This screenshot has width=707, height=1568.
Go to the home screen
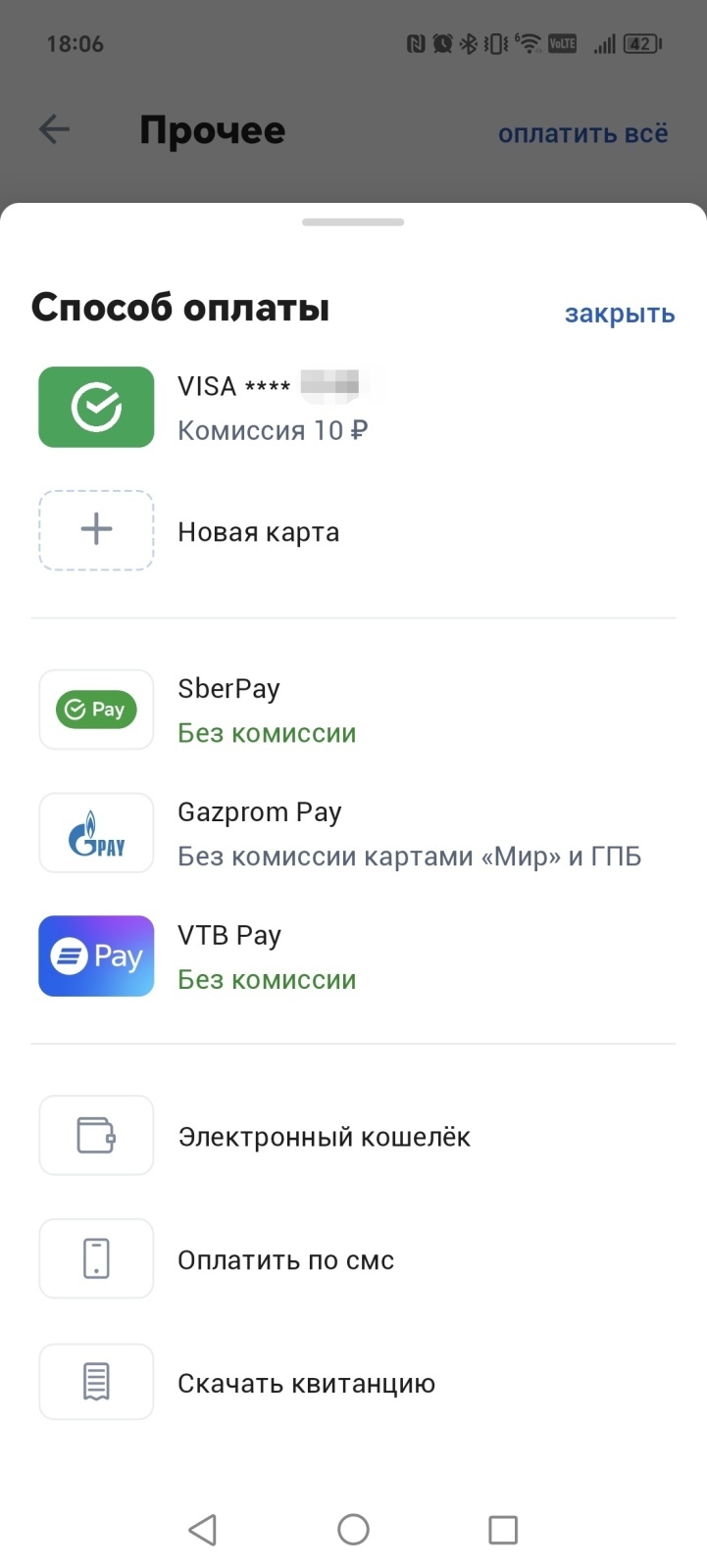click(353, 1530)
